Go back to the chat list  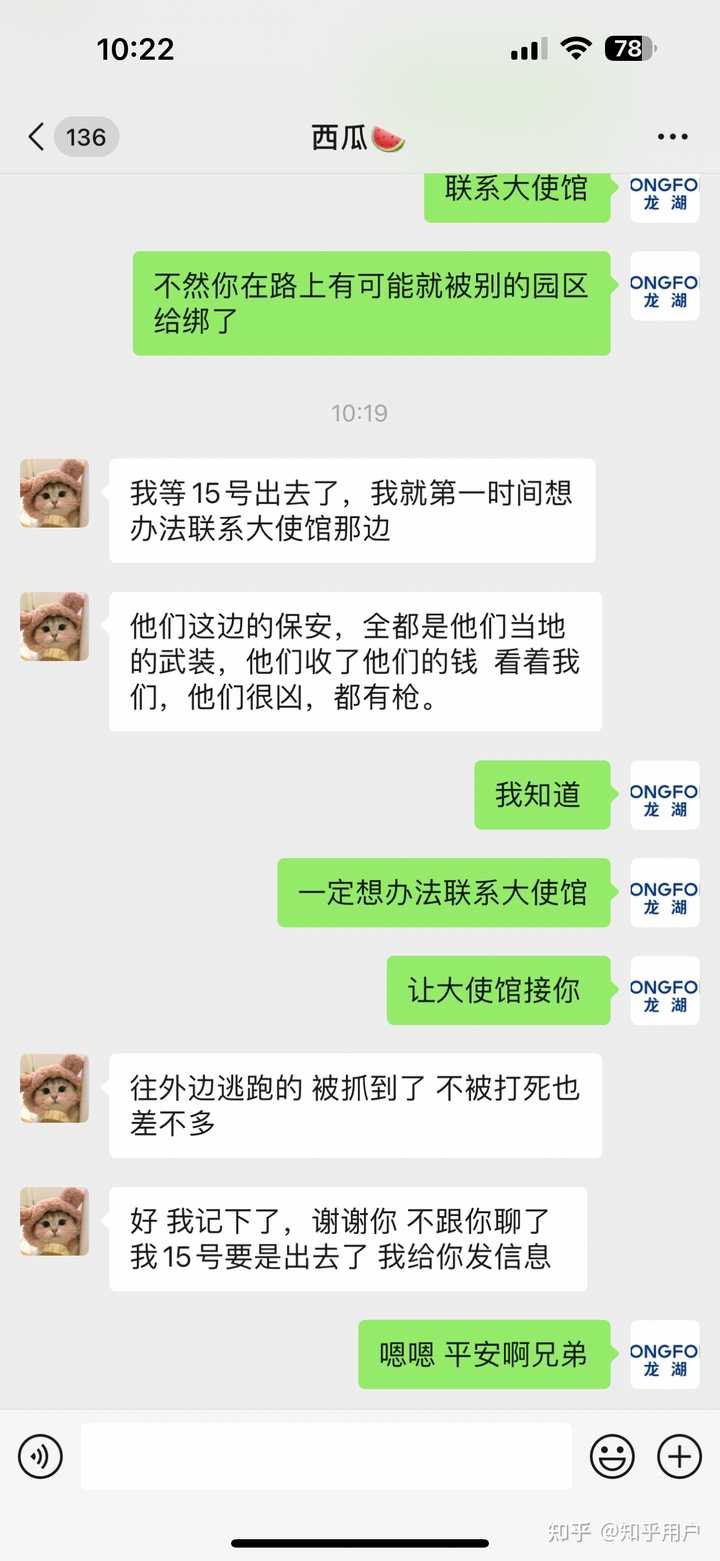pos(37,137)
